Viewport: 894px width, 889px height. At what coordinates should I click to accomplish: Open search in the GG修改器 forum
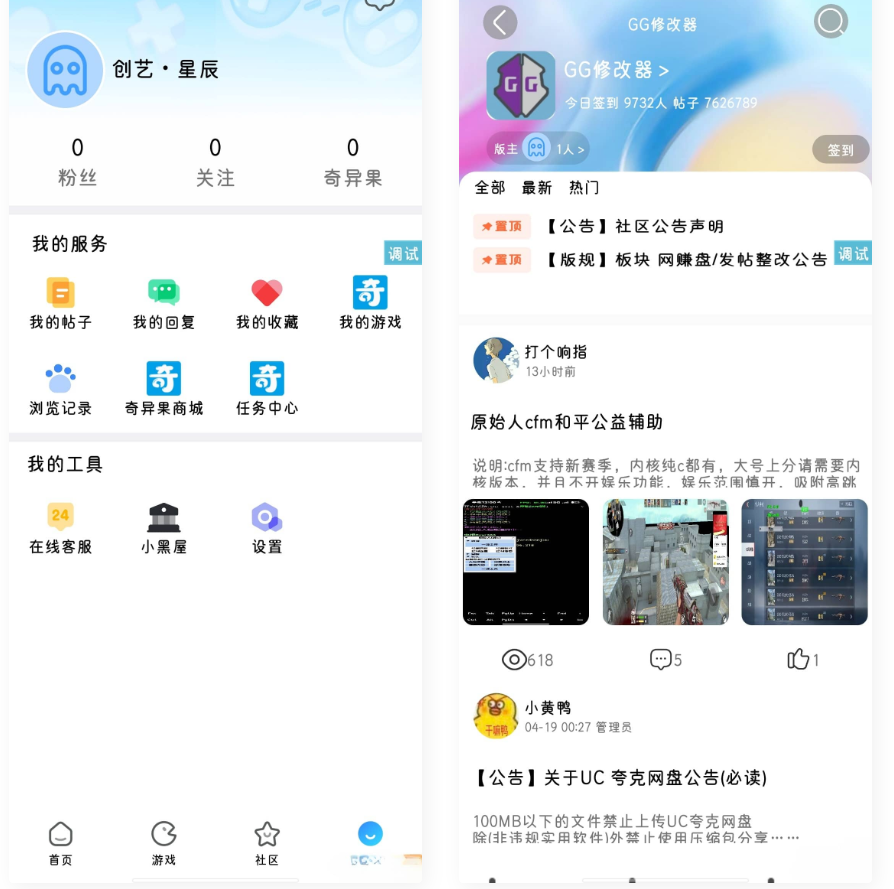(830, 22)
